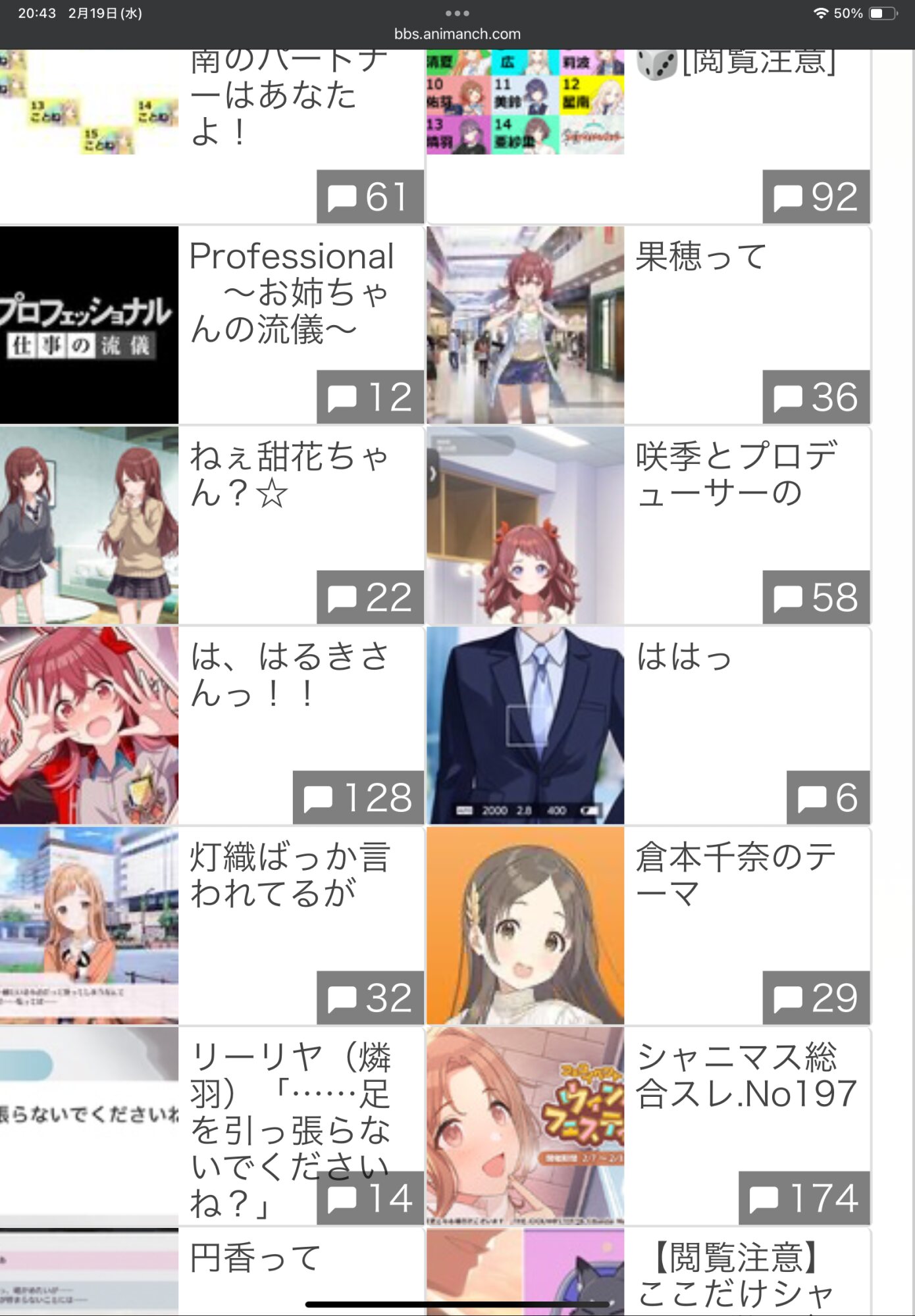
Task: Open the '果穂って' thread
Action: pyautogui.click(x=700, y=257)
